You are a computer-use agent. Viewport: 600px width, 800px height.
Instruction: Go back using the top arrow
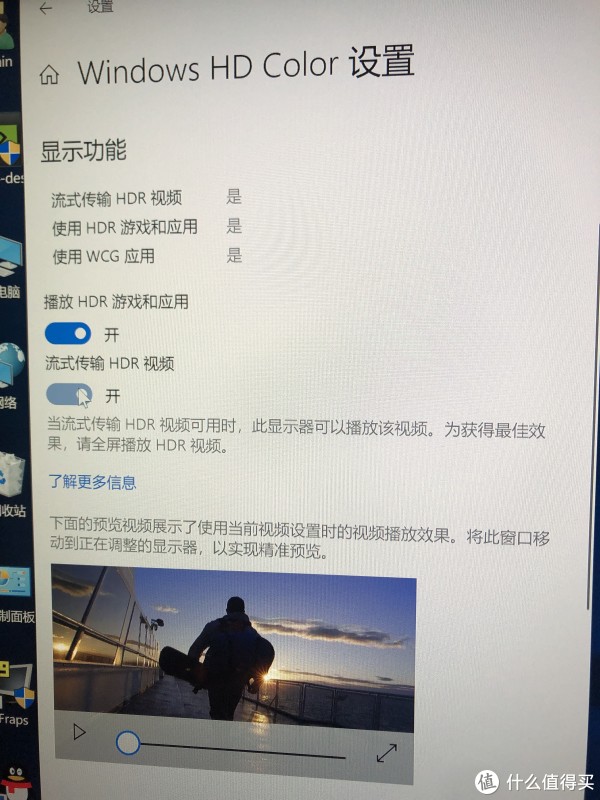(x=46, y=8)
